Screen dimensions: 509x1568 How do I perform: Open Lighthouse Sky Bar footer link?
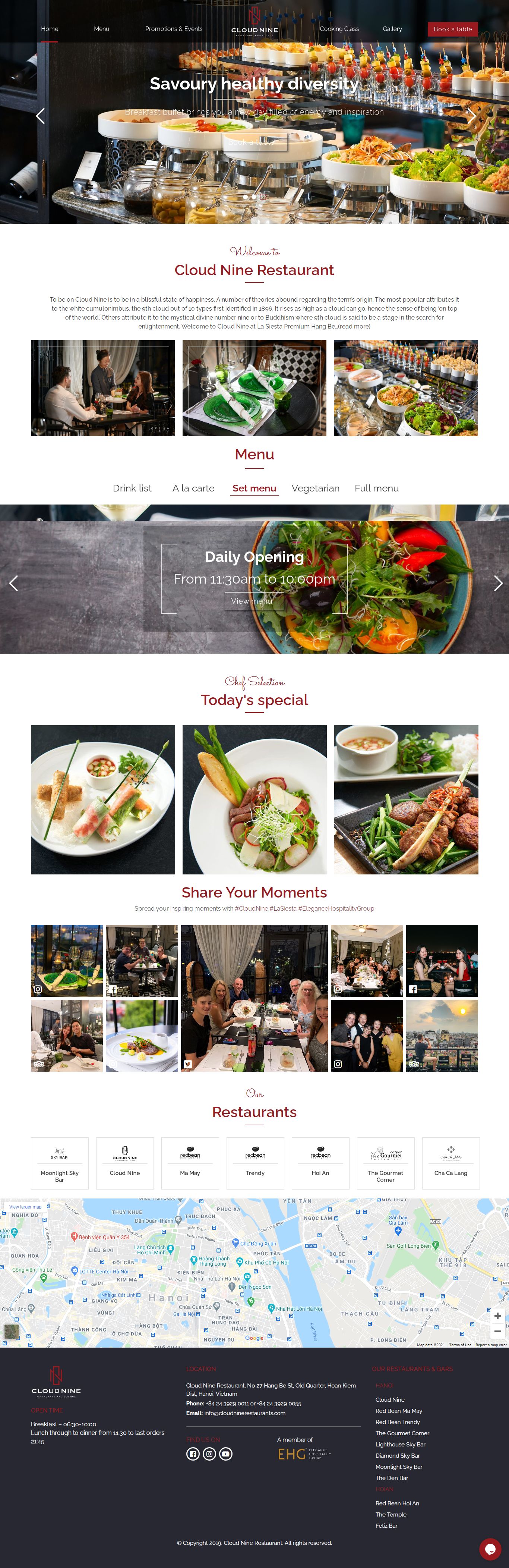tap(400, 1444)
